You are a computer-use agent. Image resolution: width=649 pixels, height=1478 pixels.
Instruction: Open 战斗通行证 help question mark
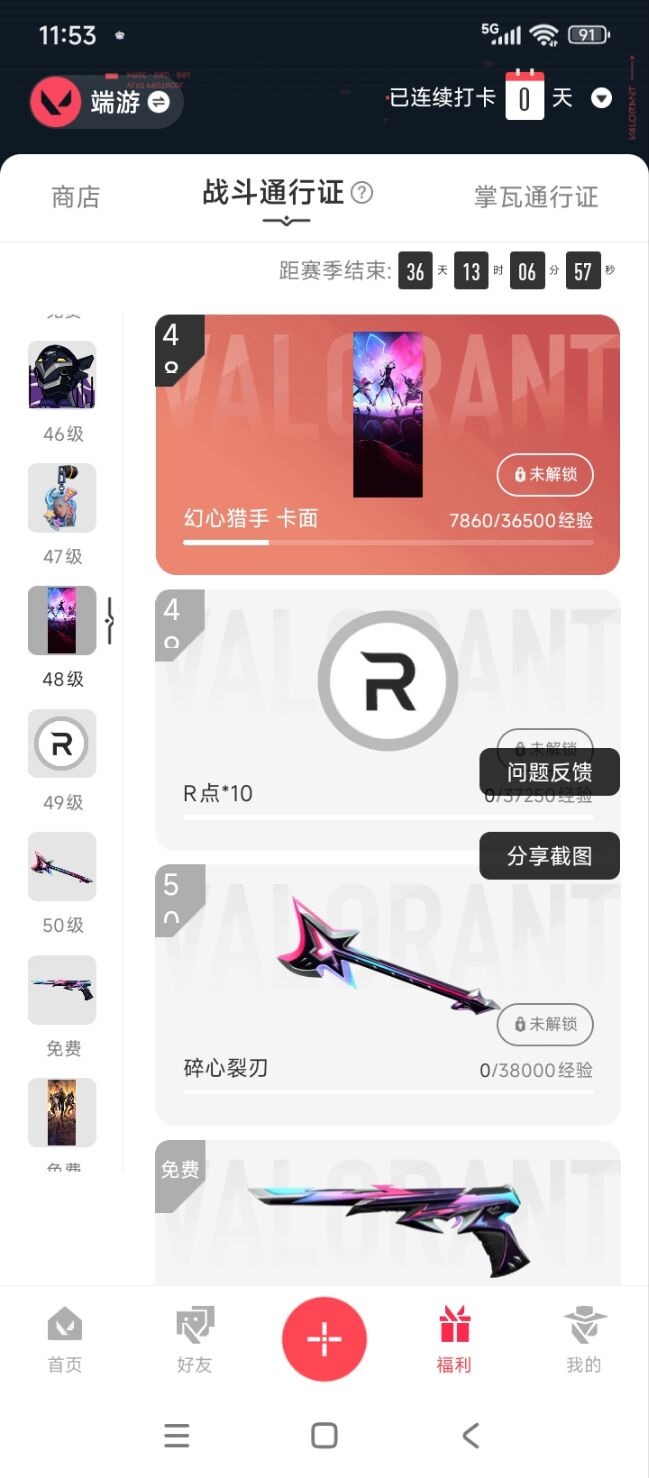[x=362, y=192]
